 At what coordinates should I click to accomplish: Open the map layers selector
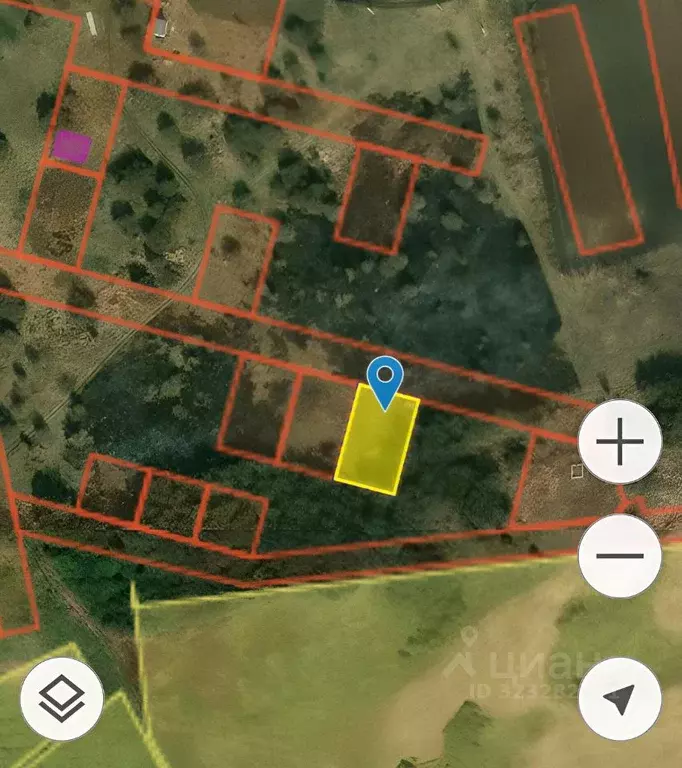[x=62, y=698]
